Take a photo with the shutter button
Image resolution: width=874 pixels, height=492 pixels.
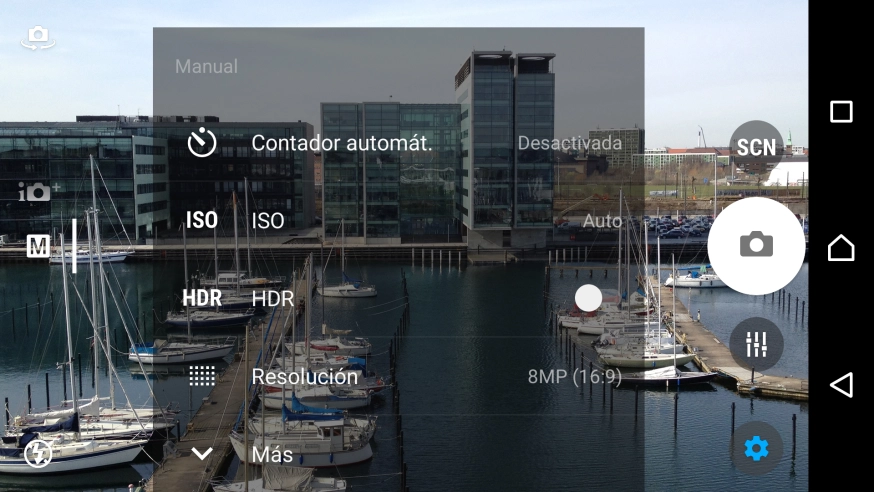756,245
